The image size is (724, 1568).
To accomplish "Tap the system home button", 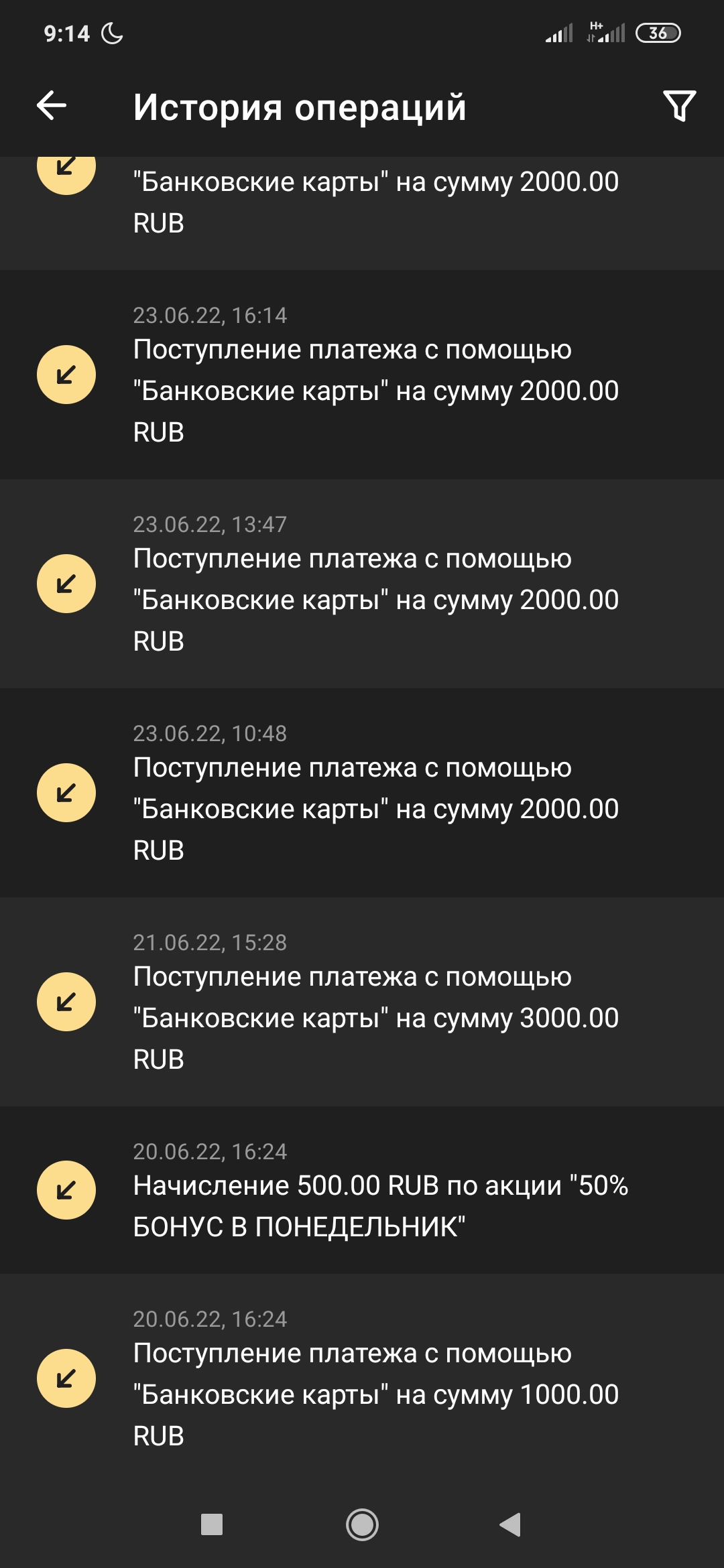I will tap(362, 1524).
